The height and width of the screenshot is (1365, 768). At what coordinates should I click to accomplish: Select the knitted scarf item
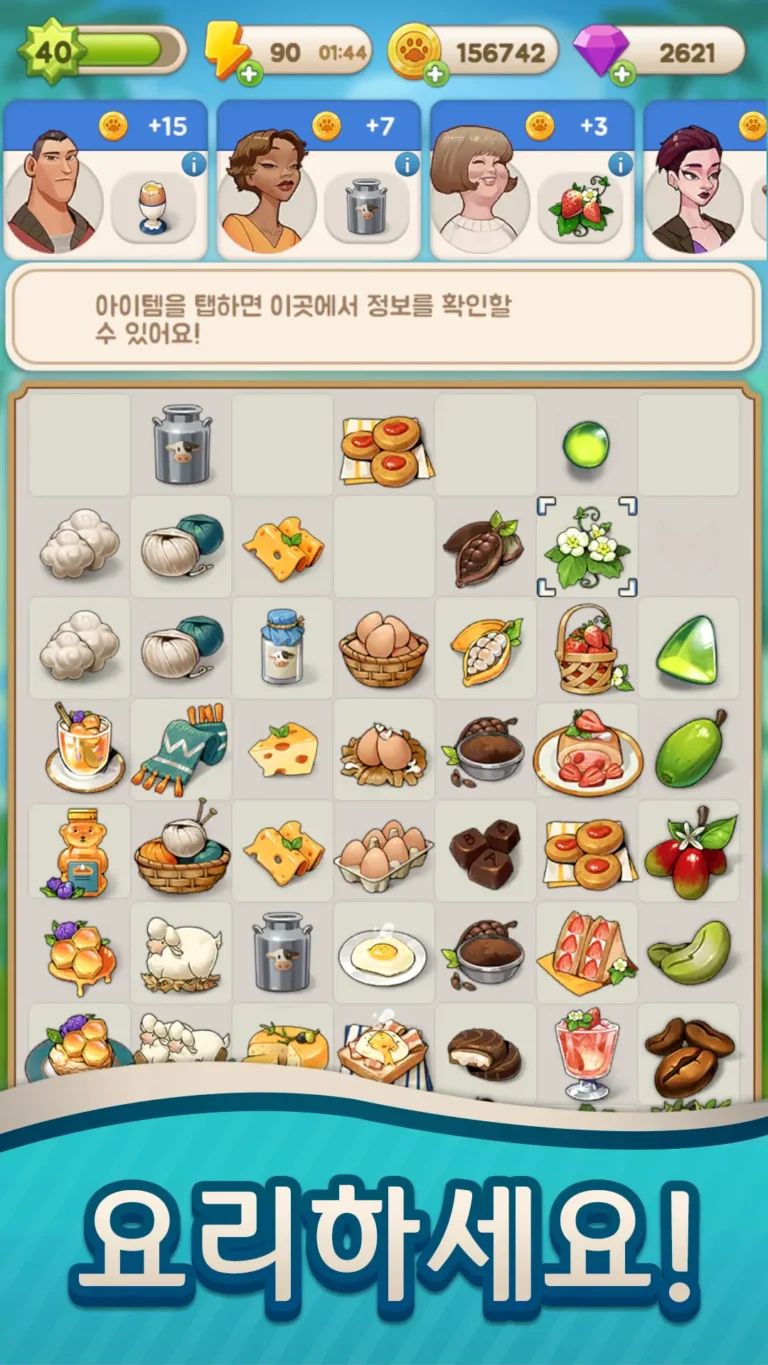(181, 751)
